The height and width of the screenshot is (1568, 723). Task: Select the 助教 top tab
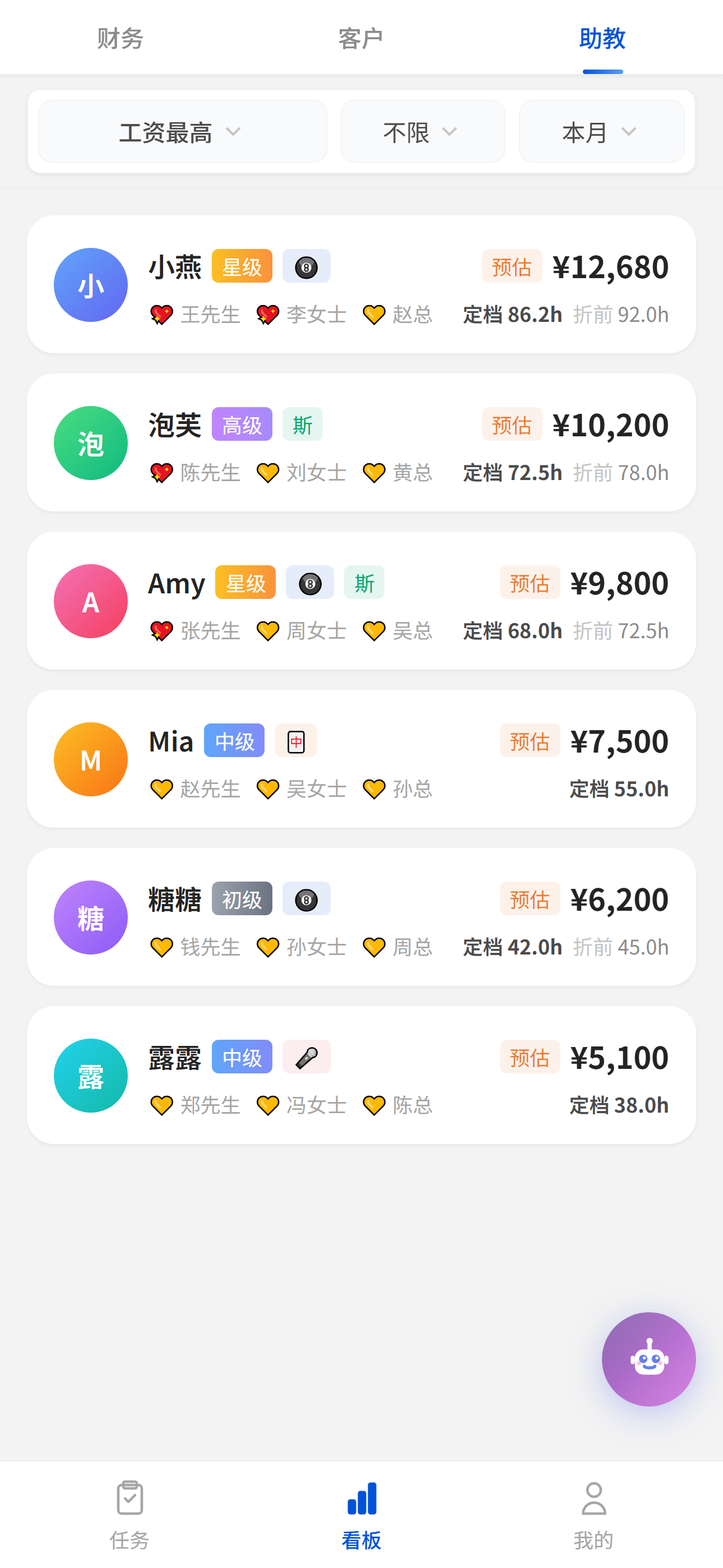[x=602, y=38]
